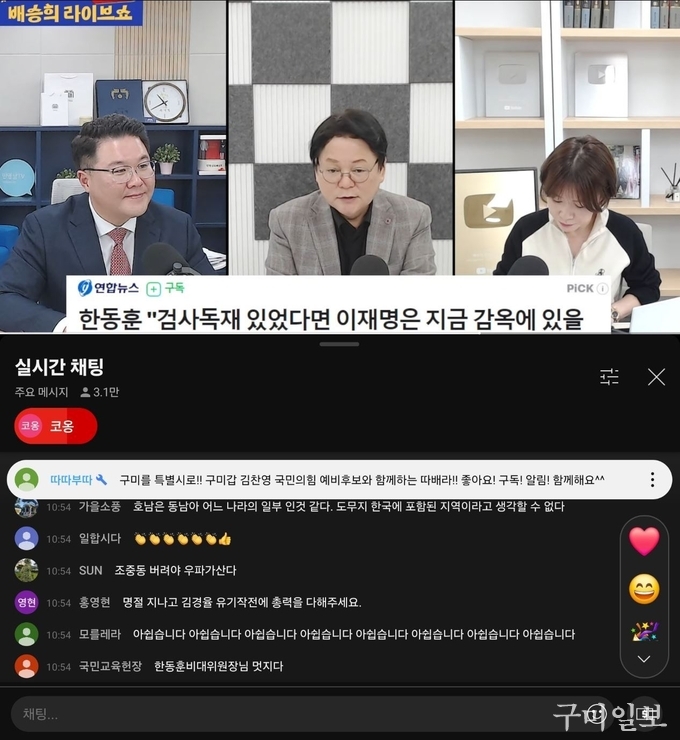Open overflow menu on pinned 따따부따 message
This screenshot has height=740, width=680.
[652, 480]
